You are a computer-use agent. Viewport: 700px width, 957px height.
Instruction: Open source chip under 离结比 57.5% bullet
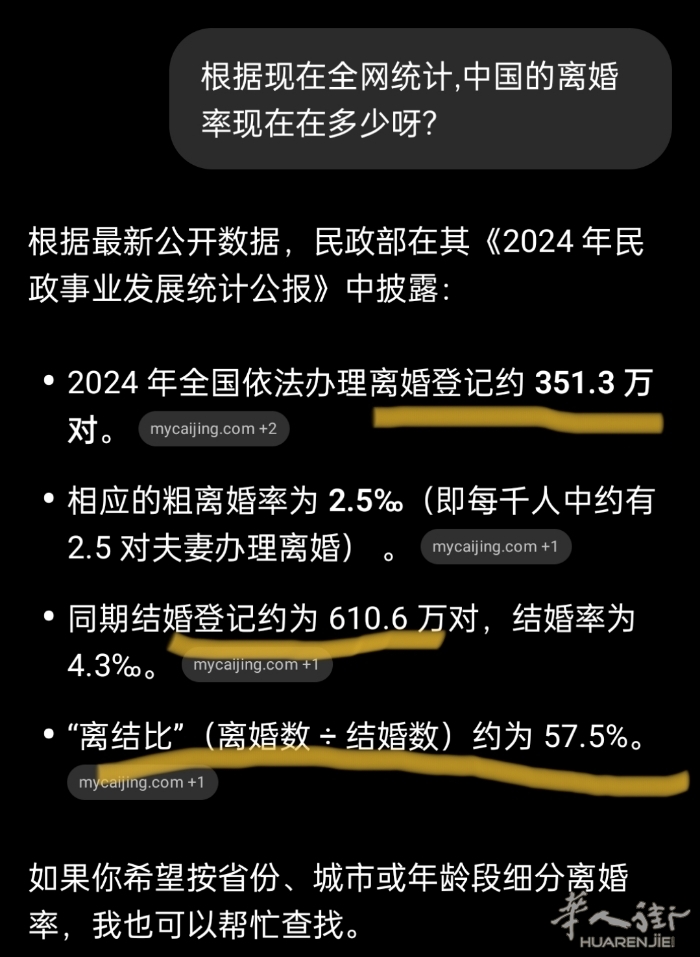(x=141, y=782)
